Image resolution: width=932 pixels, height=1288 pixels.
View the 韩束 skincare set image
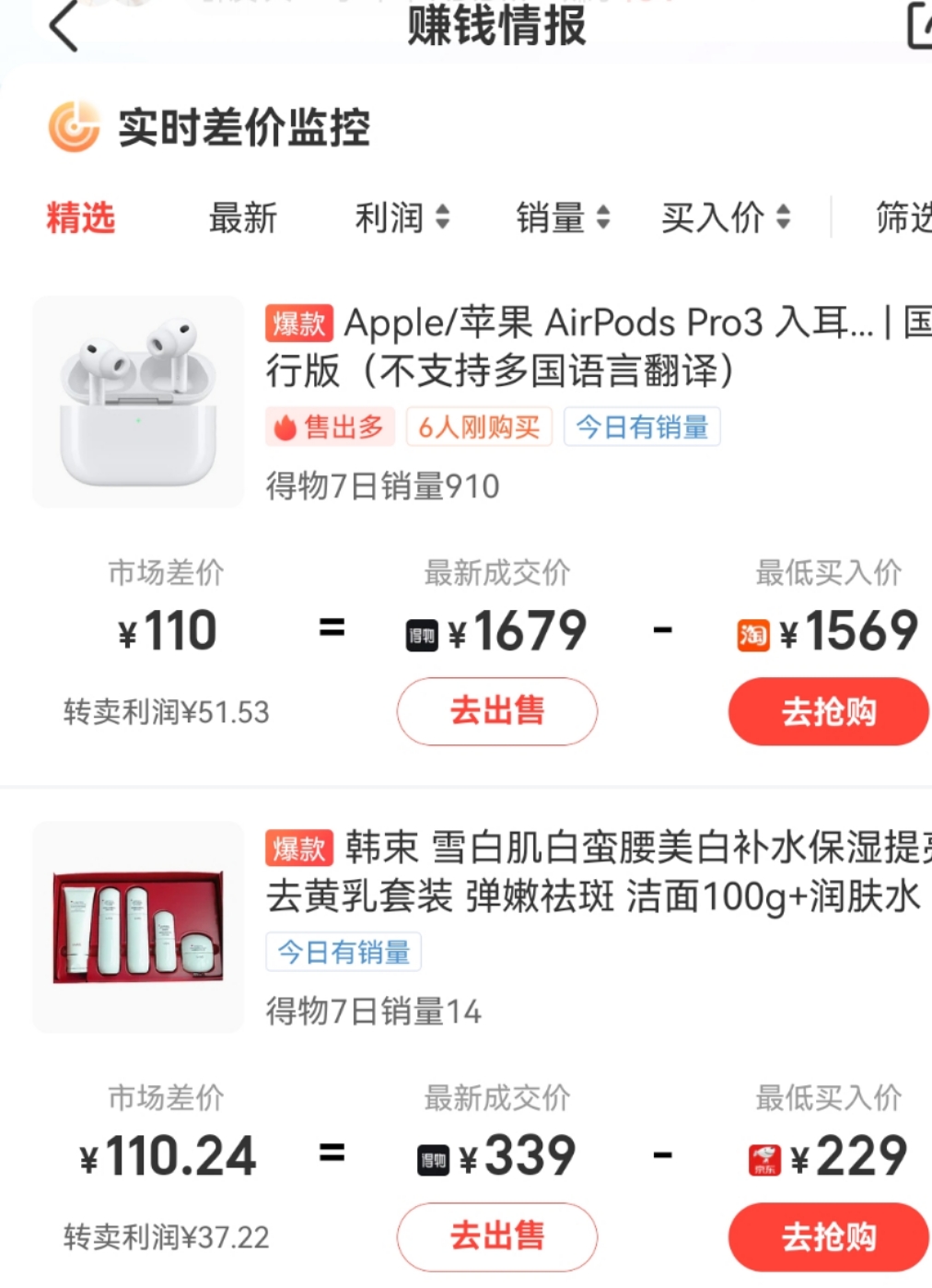(138, 927)
